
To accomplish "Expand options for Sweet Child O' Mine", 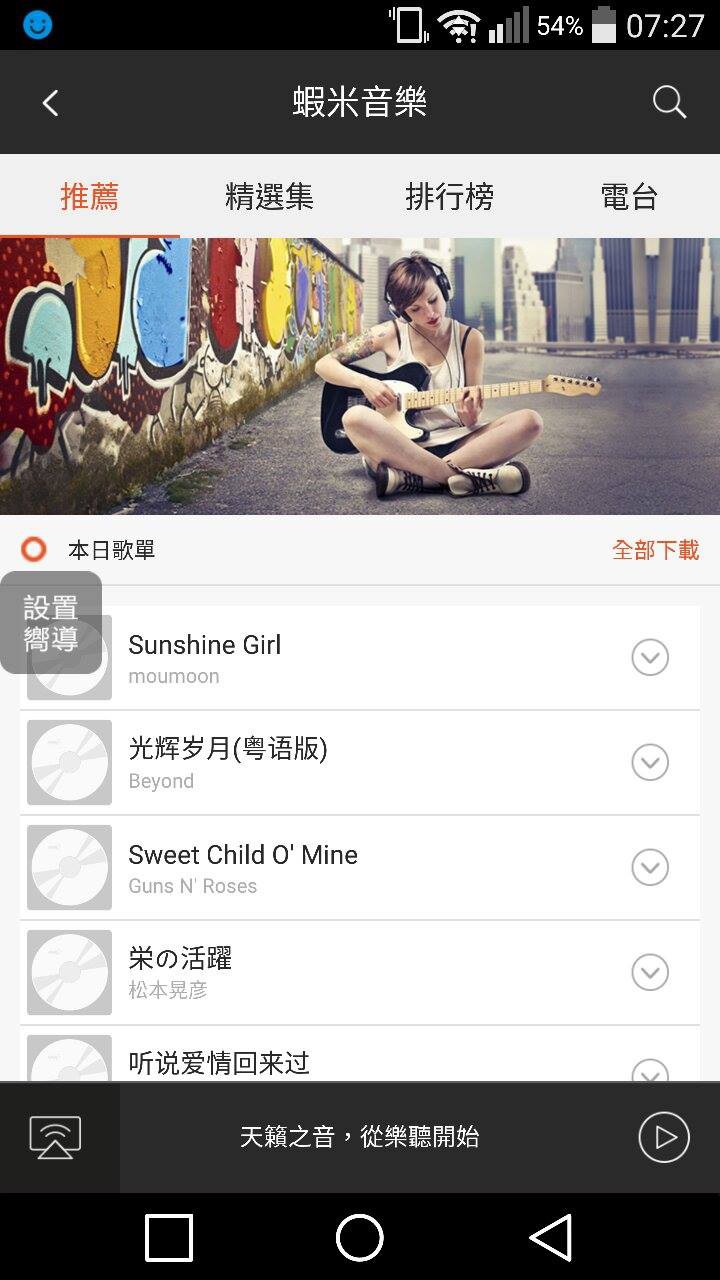I will pyautogui.click(x=650, y=868).
